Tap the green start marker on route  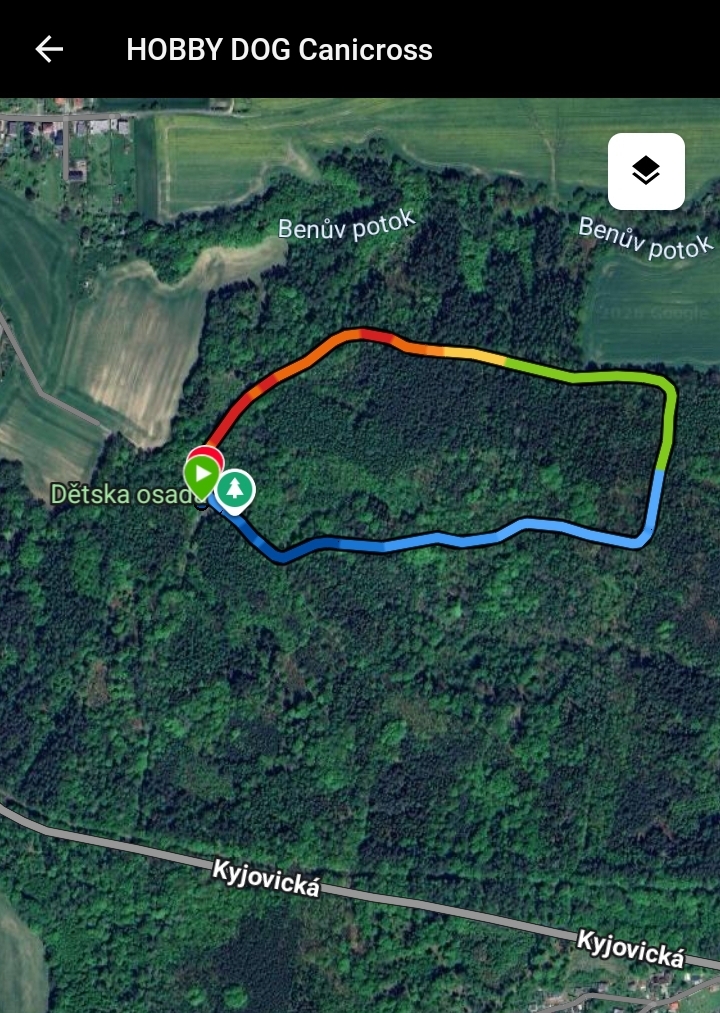click(x=202, y=473)
